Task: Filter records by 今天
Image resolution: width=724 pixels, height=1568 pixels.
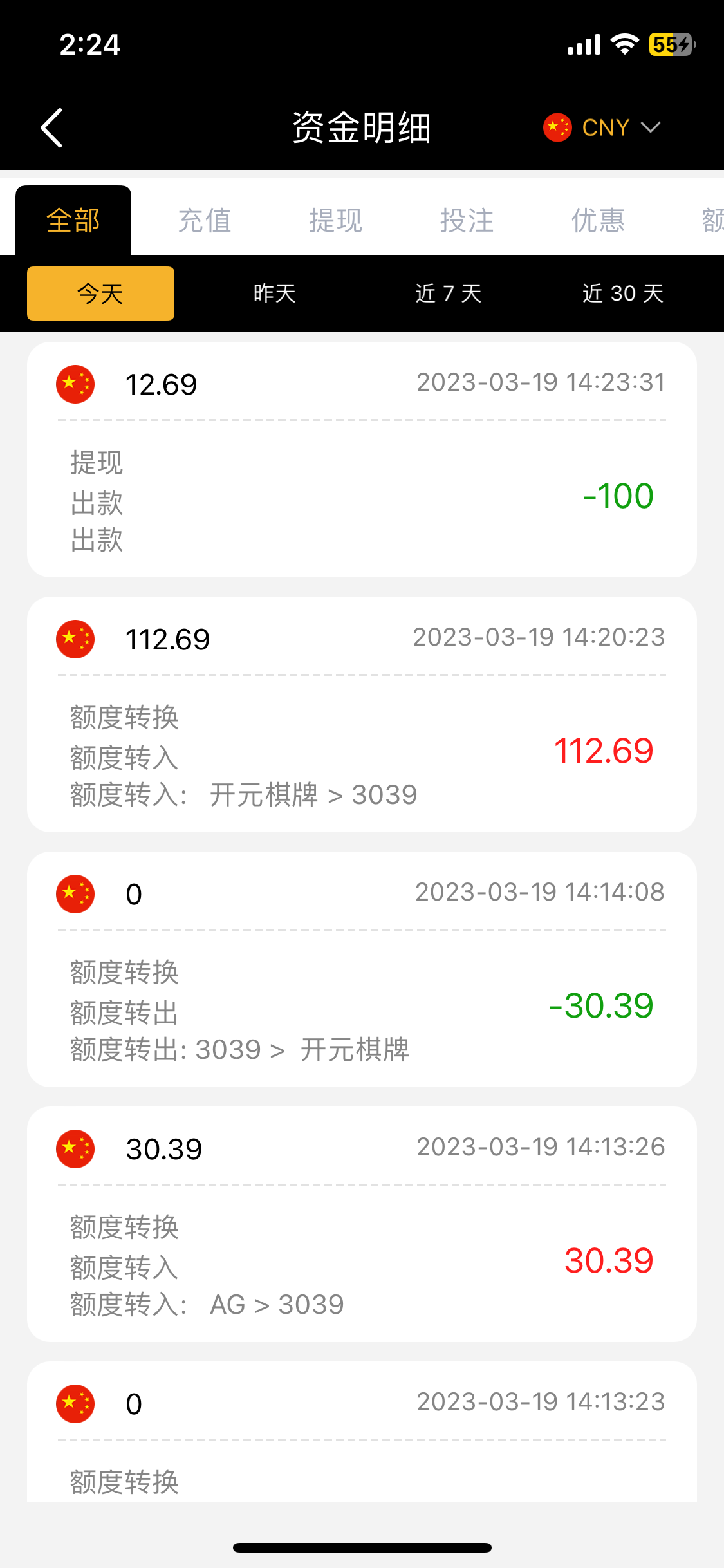Action: coord(100,294)
